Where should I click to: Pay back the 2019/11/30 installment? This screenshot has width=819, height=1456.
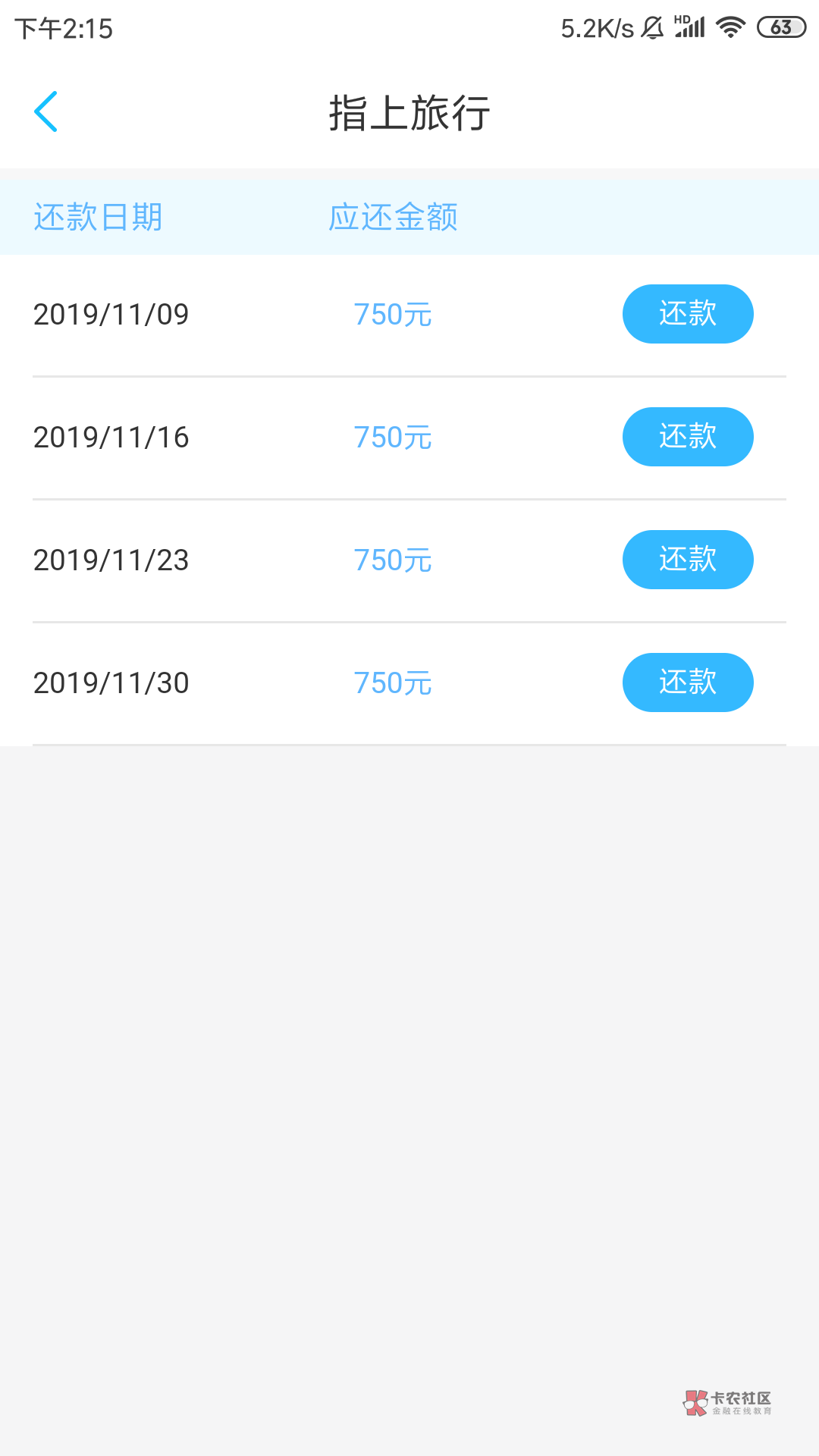point(687,682)
